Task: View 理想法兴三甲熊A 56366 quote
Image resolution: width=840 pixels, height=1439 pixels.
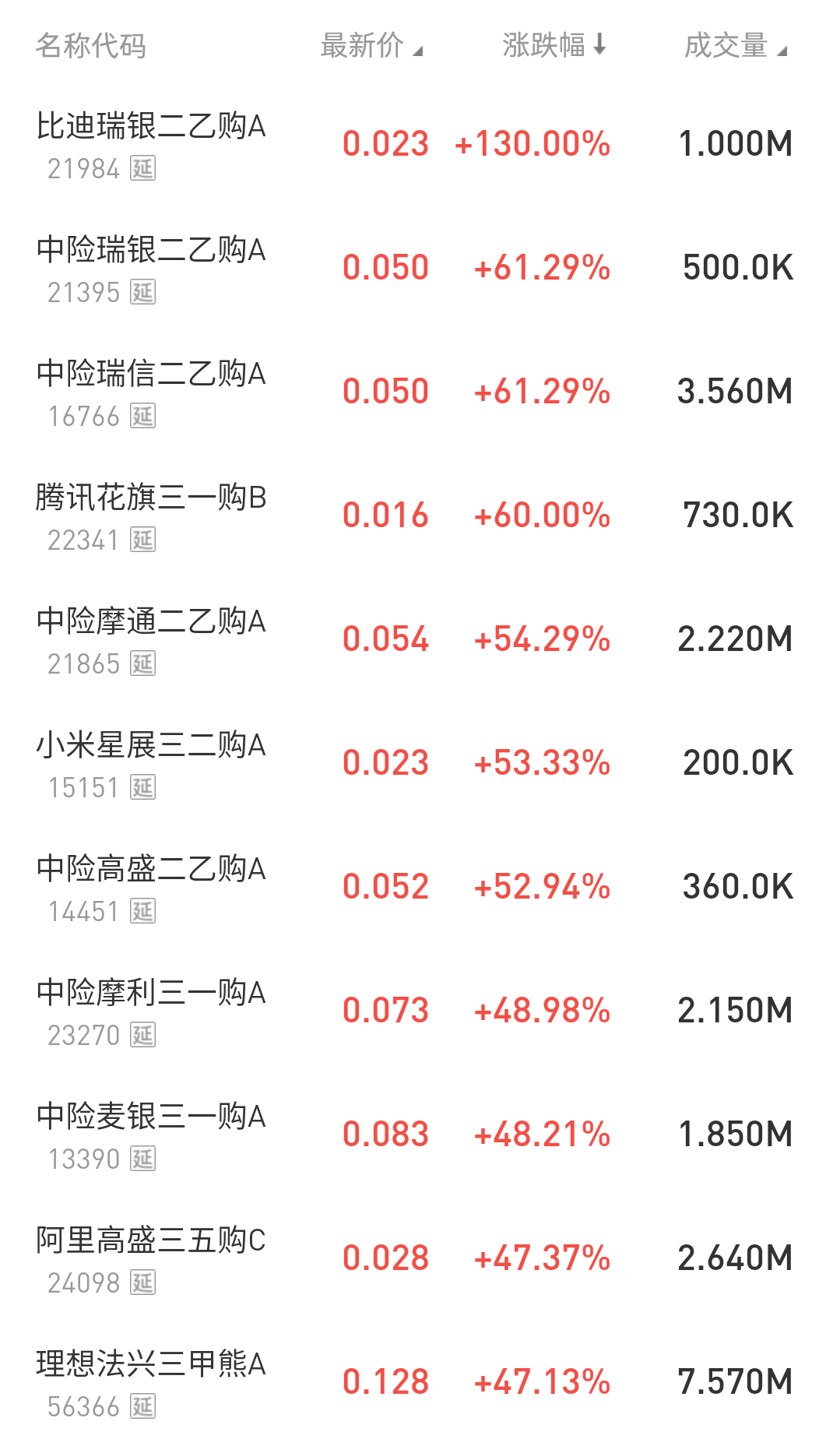Action: (420, 1381)
